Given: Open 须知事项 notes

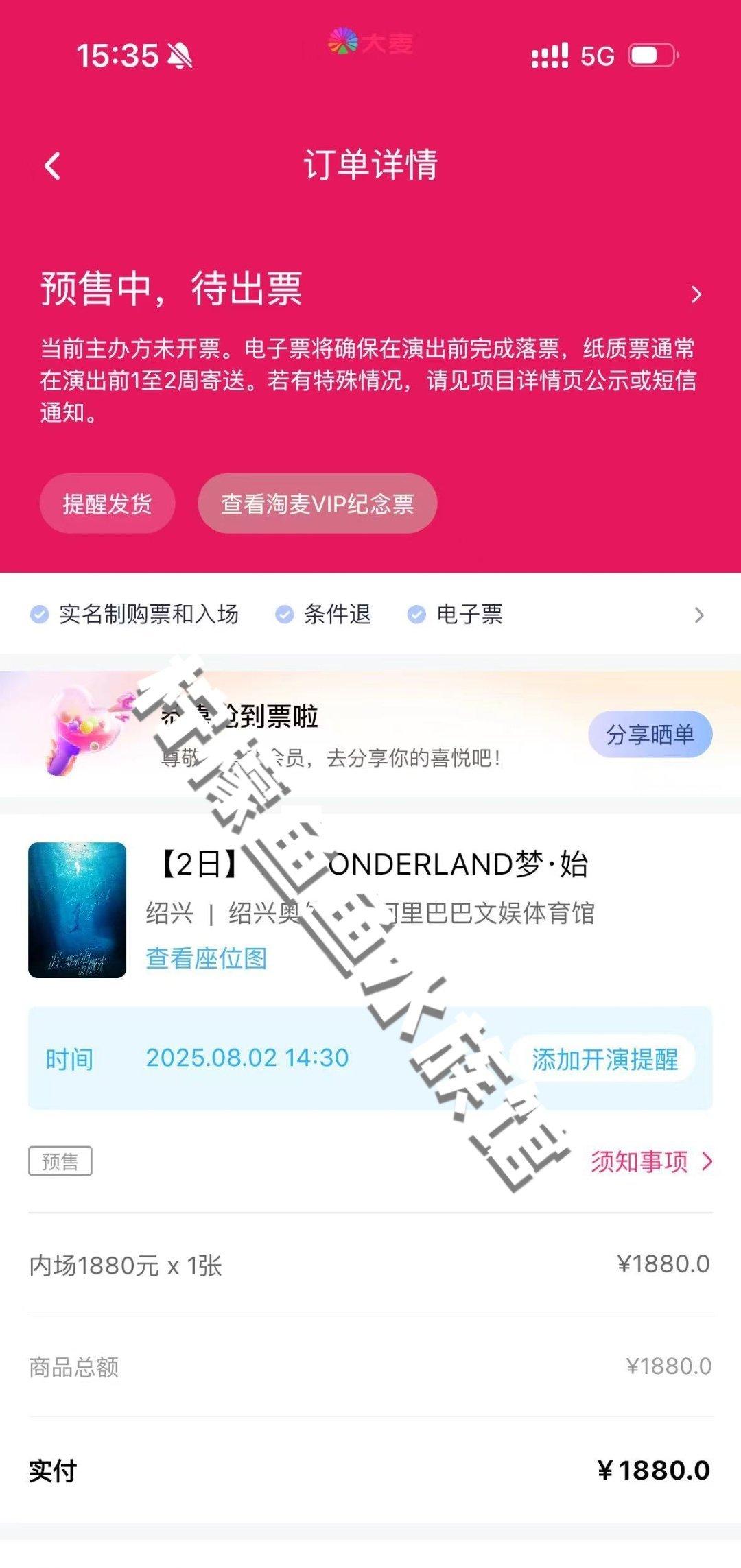Looking at the screenshot, I should click(x=652, y=1162).
